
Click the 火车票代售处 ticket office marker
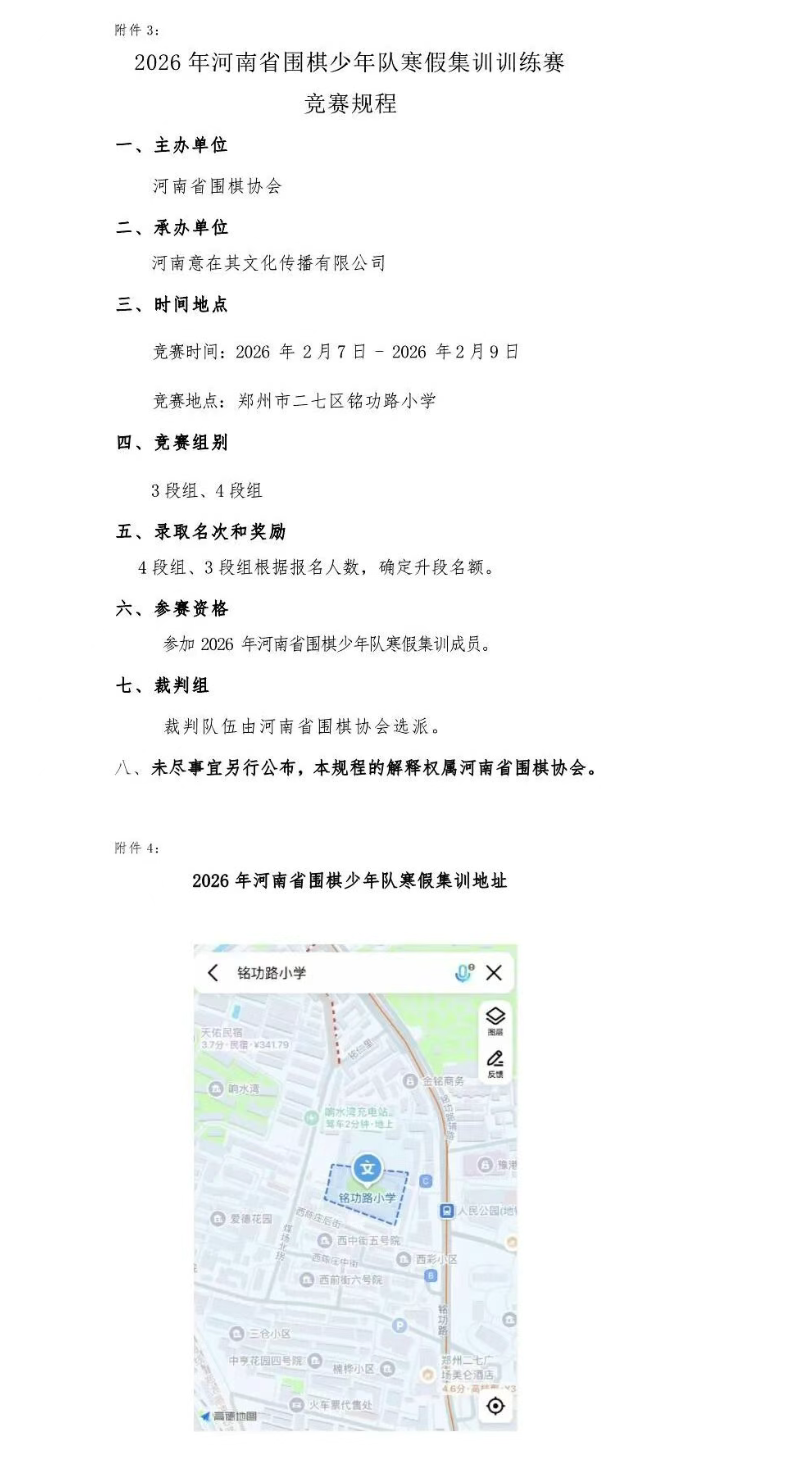coord(297,1404)
